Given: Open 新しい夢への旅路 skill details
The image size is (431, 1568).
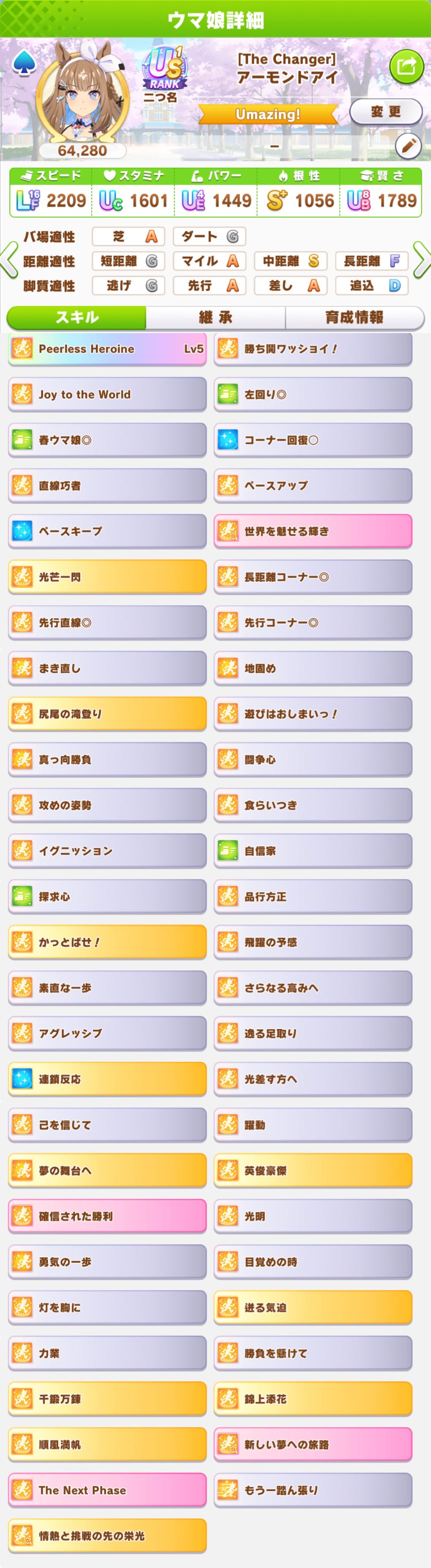Looking at the screenshot, I should (313, 1444).
